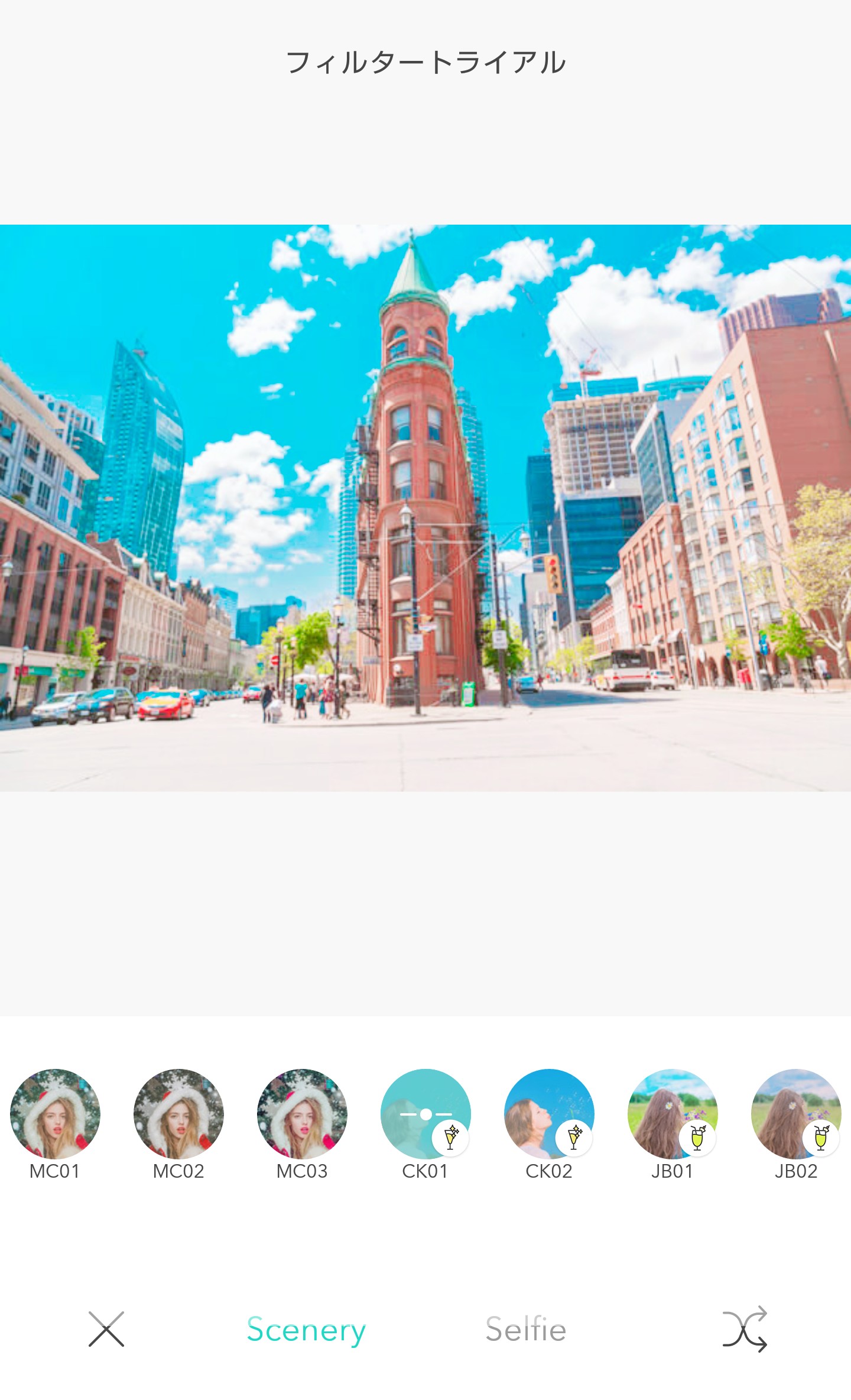Try the CK02 filter
This screenshot has width=851, height=1400.
tap(549, 1114)
